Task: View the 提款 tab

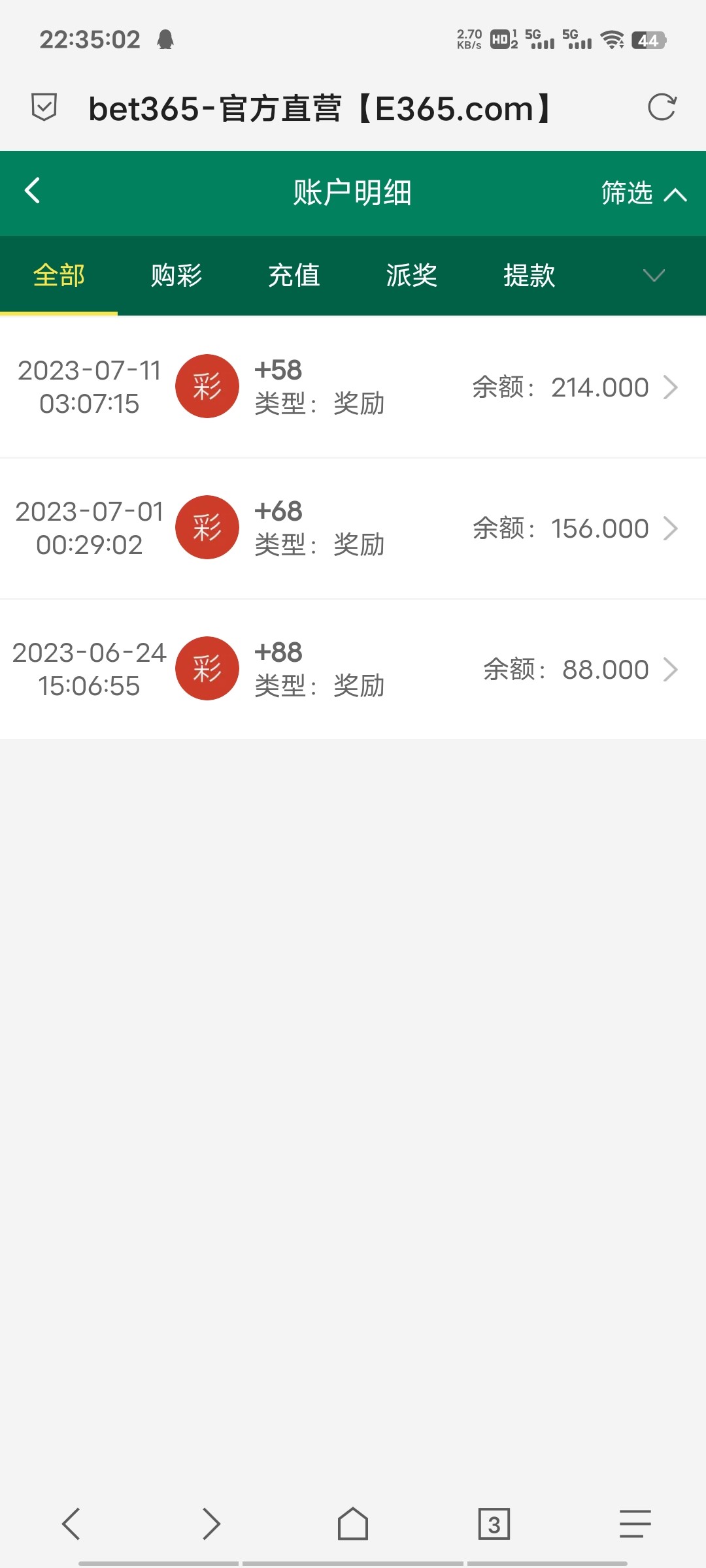Action: (529, 276)
